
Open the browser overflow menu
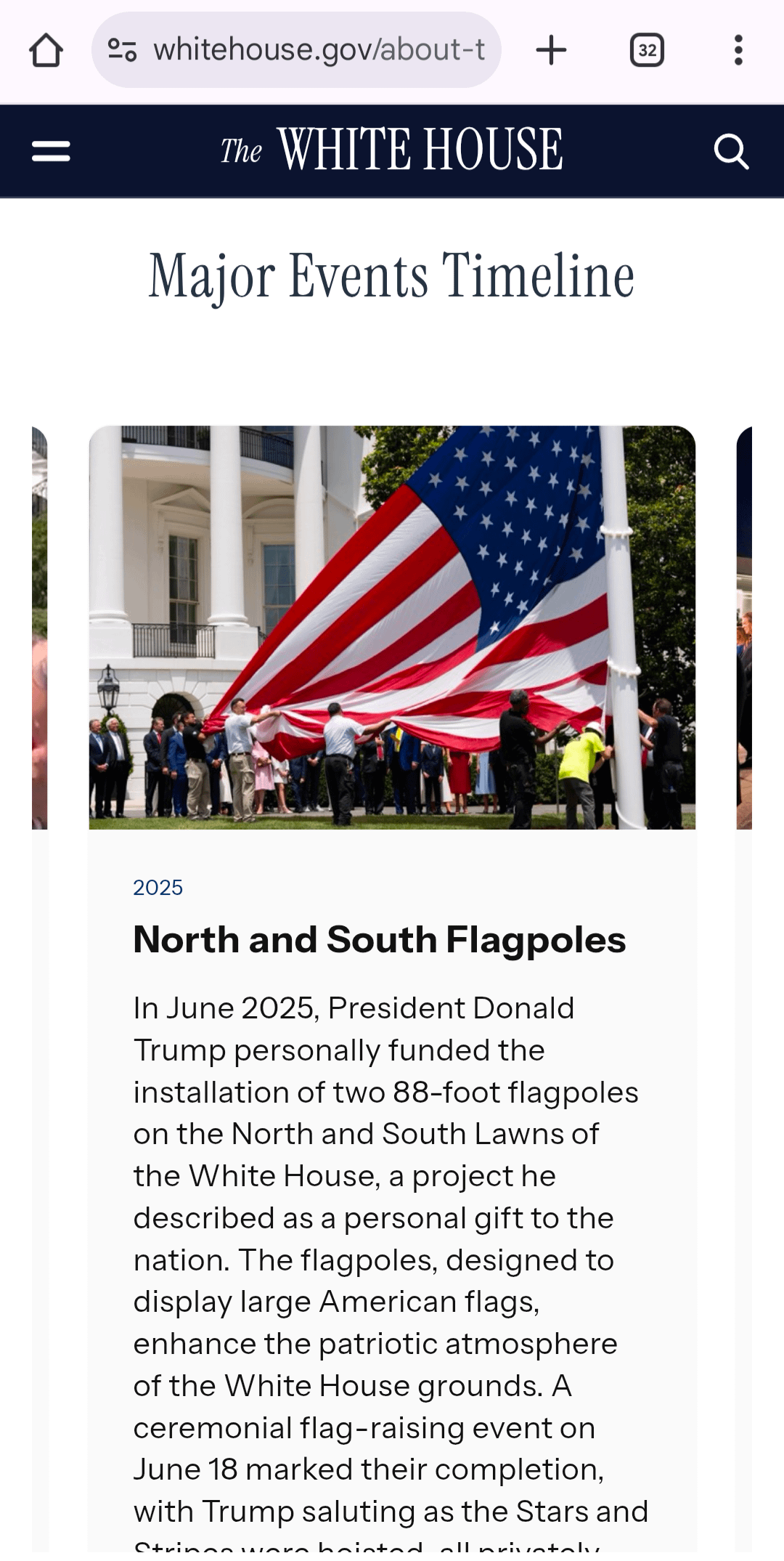click(738, 50)
